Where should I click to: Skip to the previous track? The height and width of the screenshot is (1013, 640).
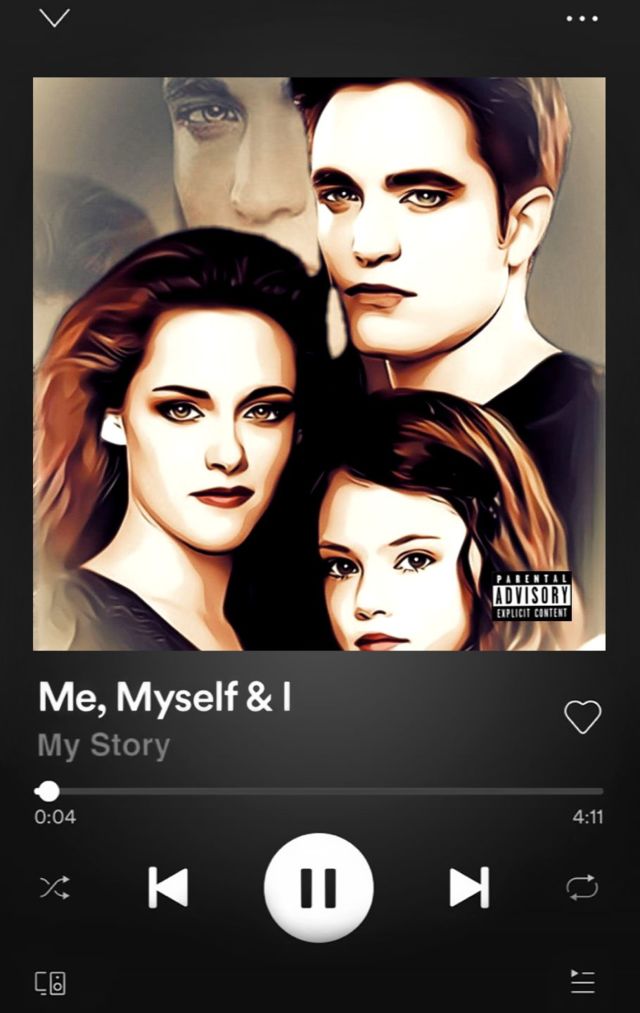coord(168,887)
